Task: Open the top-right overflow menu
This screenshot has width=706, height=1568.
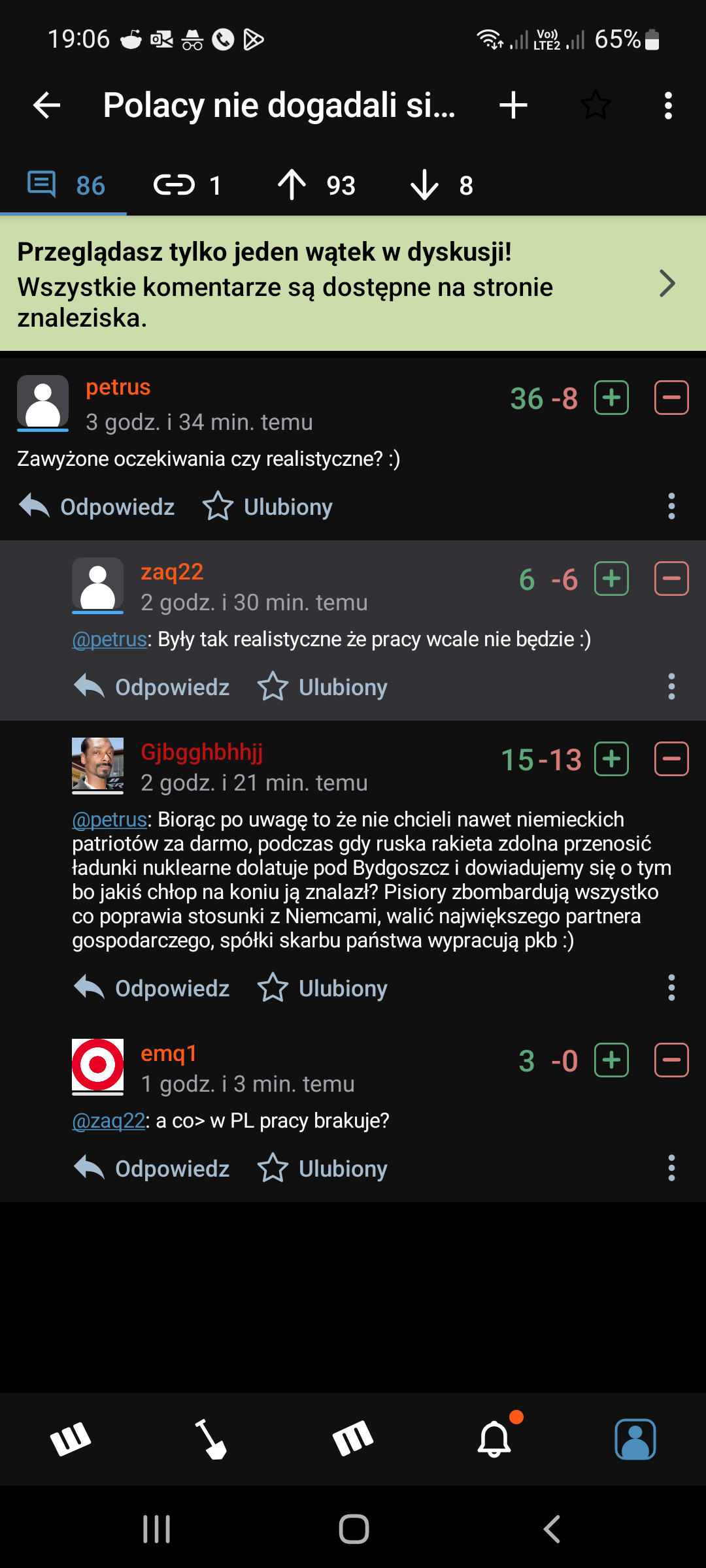Action: pos(667,105)
